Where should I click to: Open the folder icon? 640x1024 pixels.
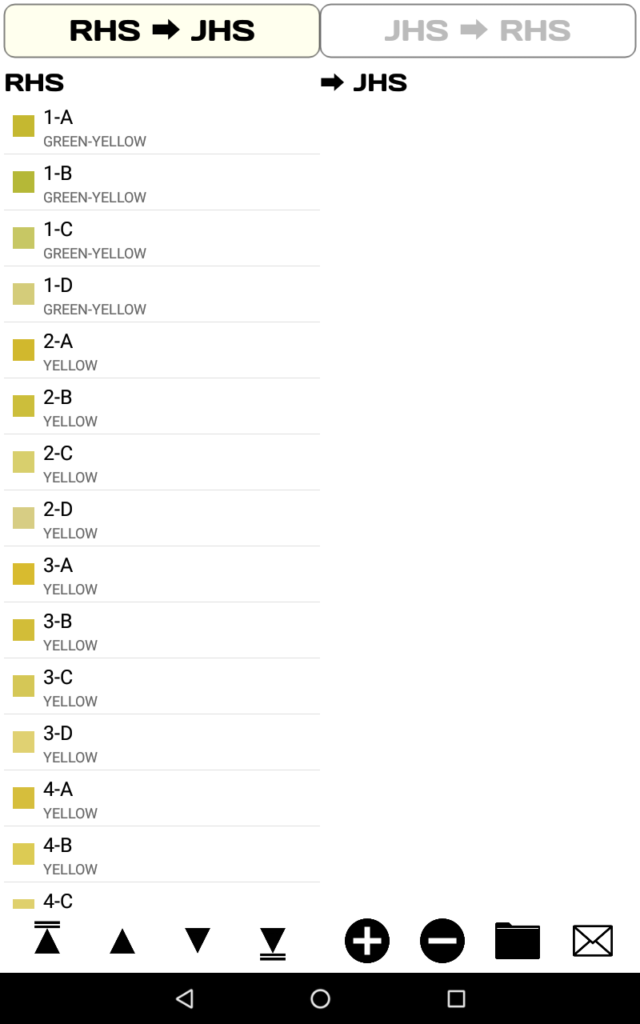(x=517, y=941)
